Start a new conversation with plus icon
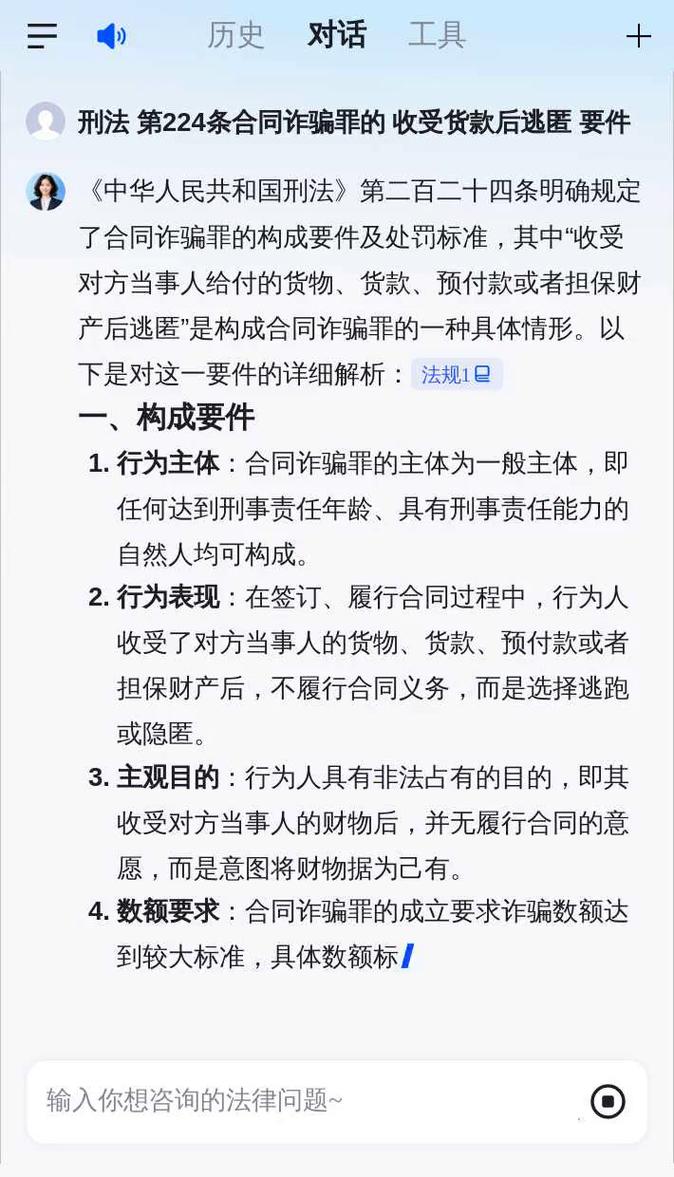 click(x=638, y=36)
